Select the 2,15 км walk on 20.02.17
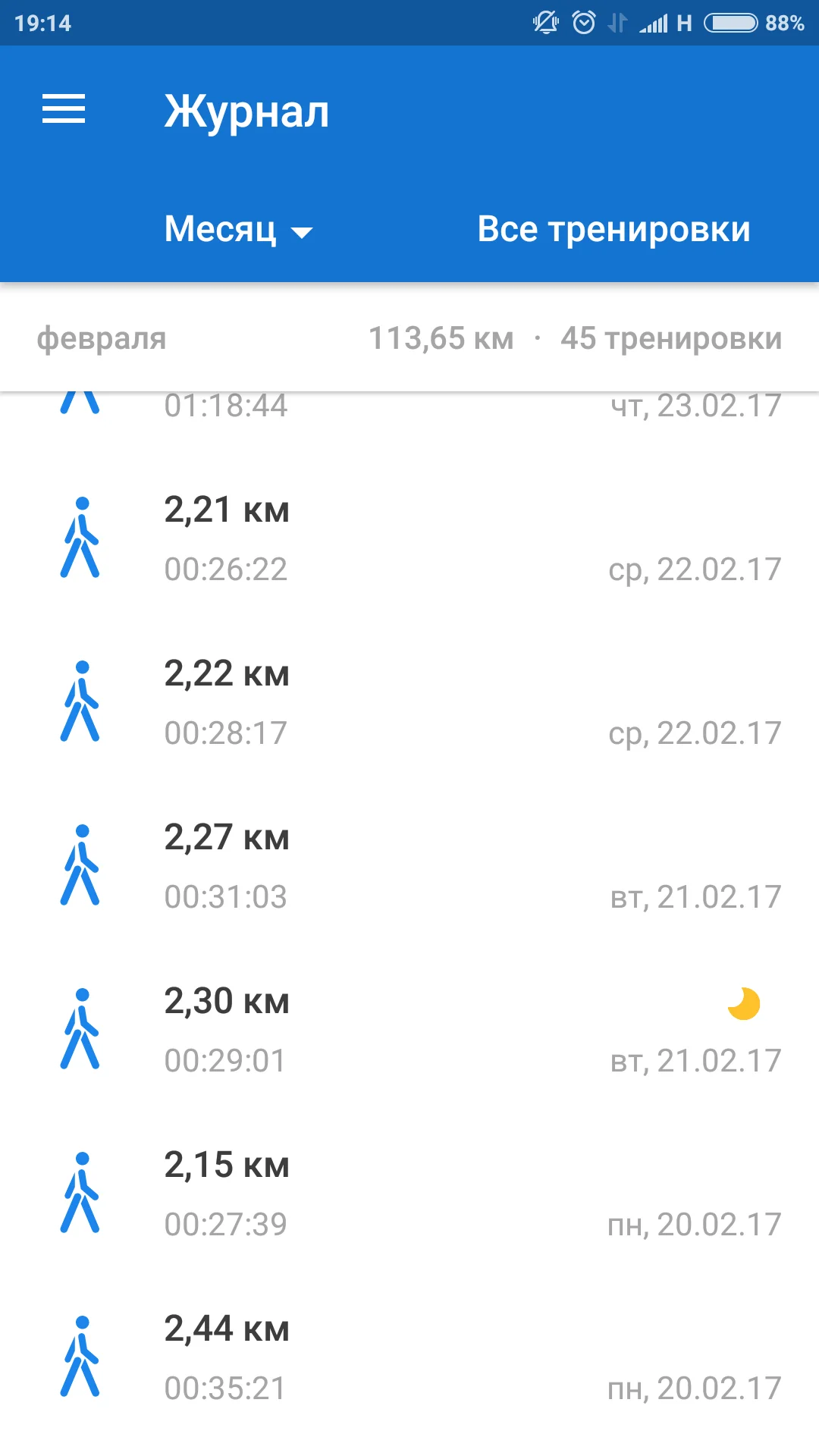The width and height of the screenshot is (819, 1456). click(x=409, y=1194)
